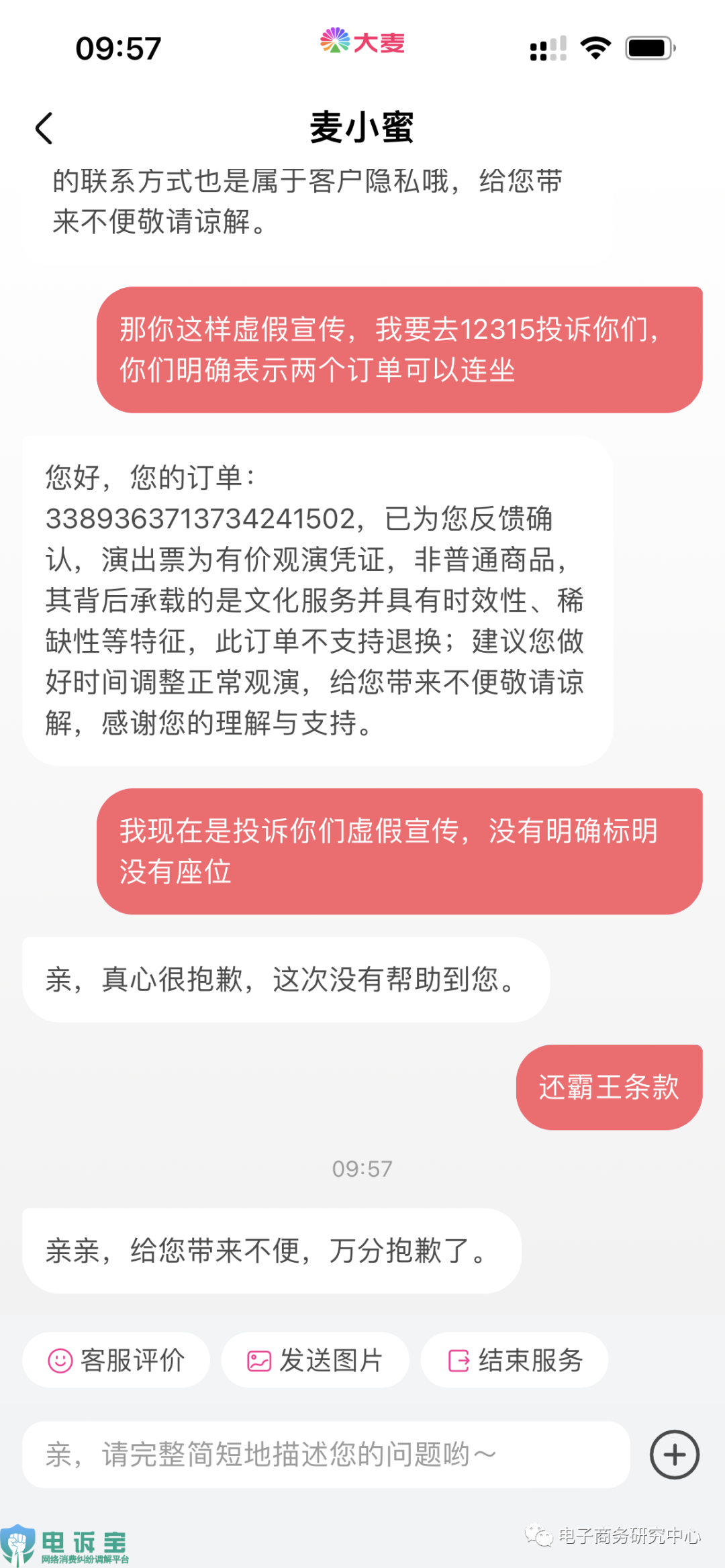Select the 发送图片 option
The height and width of the screenshot is (1568, 725).
click(315, 1361)
